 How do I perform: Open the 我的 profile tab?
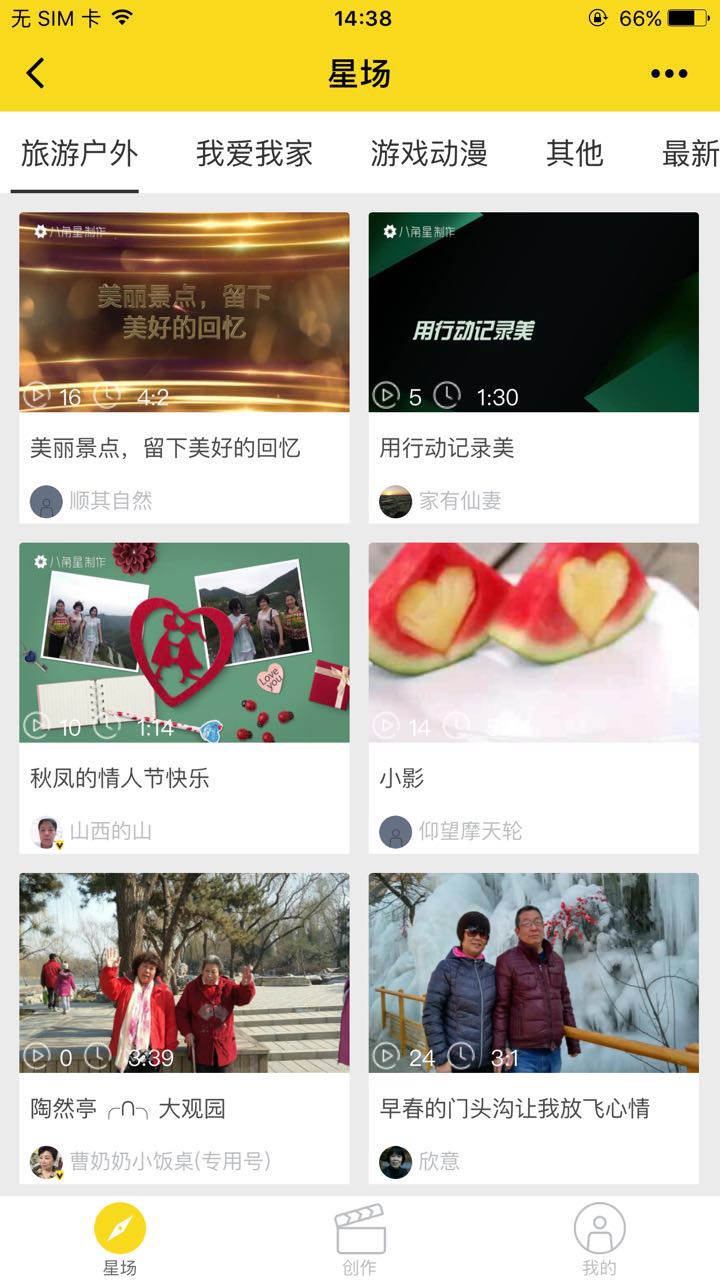click(x=599, y=1240)
